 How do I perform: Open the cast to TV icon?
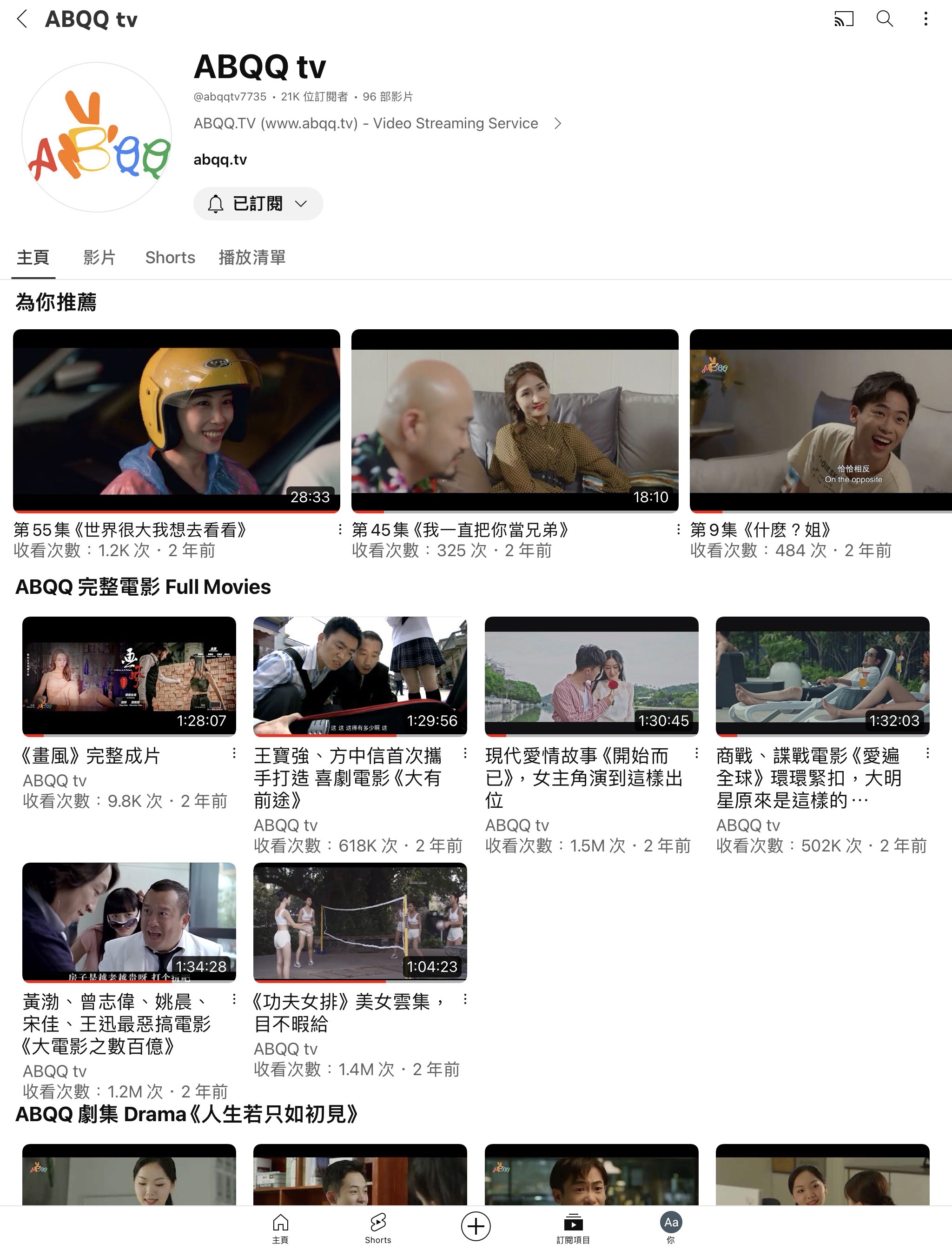click(x=844, y=19)
